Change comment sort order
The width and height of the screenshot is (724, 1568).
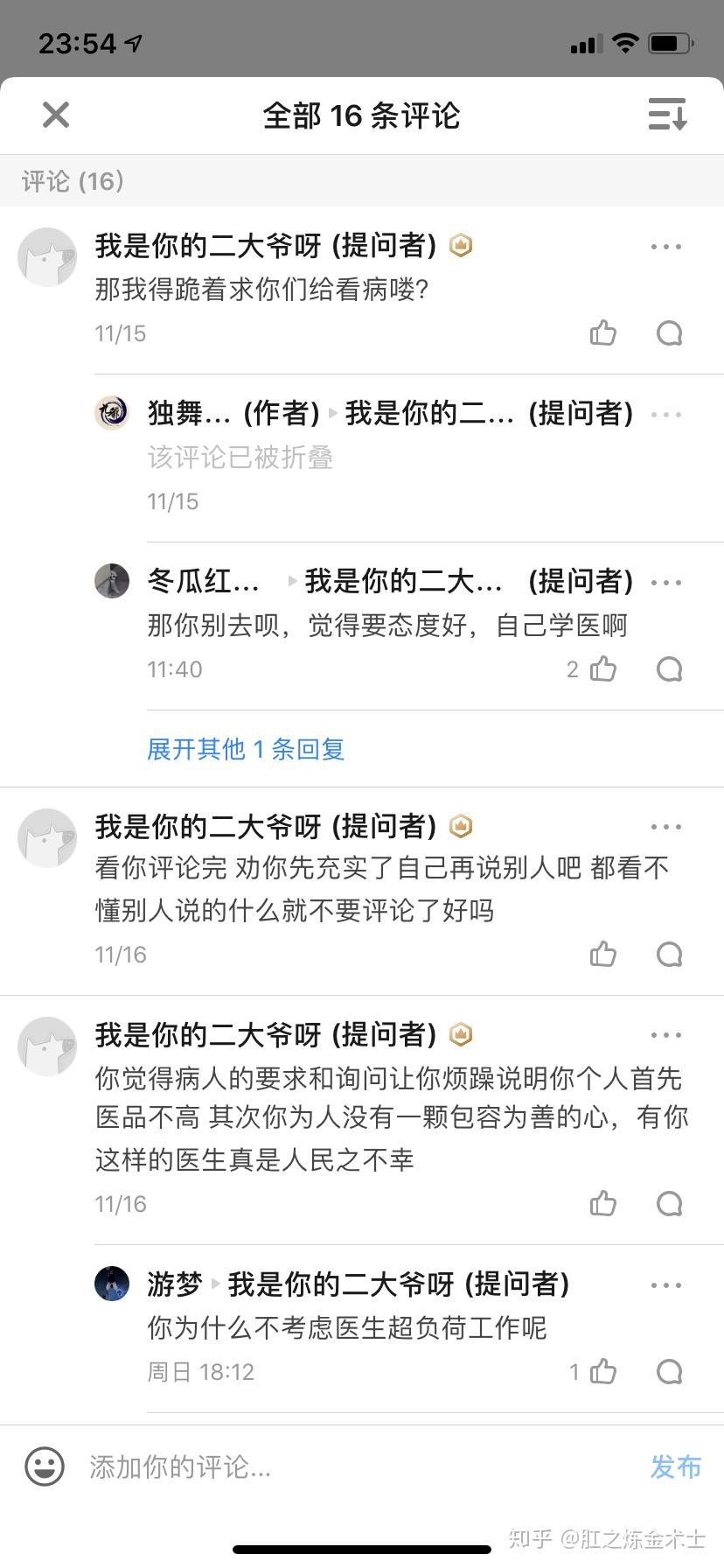[x=667, y=115]
